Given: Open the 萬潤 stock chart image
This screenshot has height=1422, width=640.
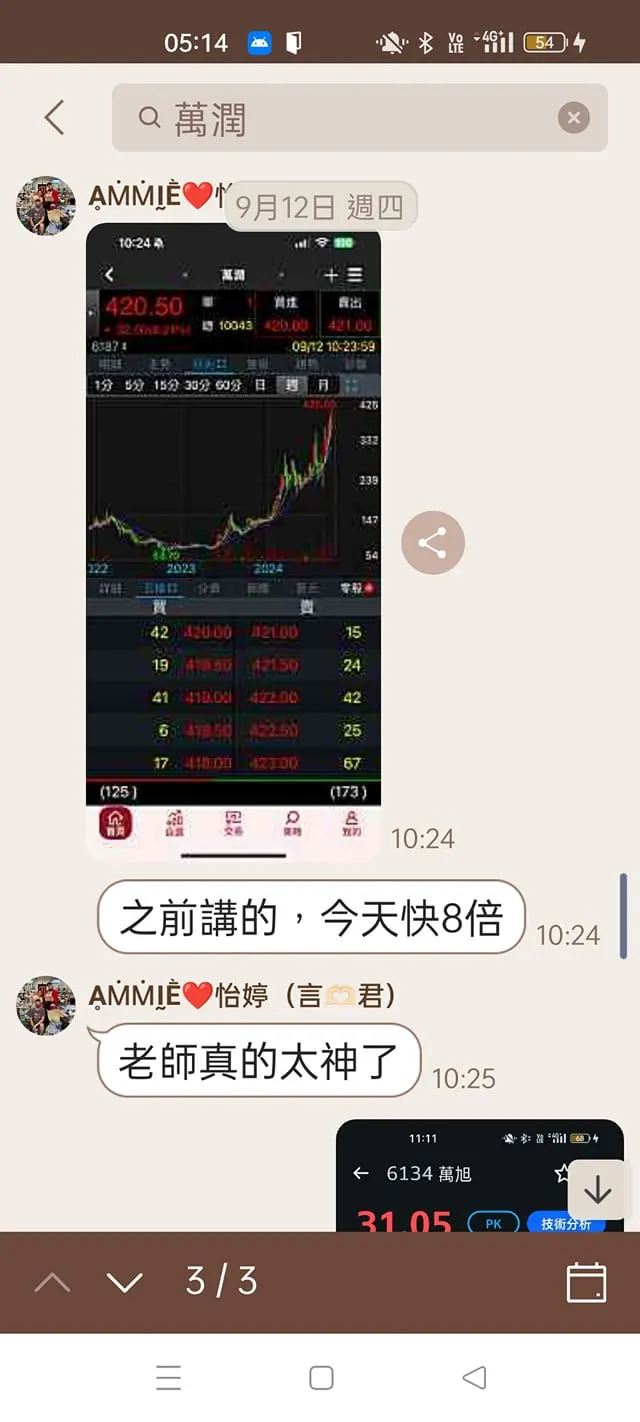Looking at the screenshot, I should click(x=233, y=540).
